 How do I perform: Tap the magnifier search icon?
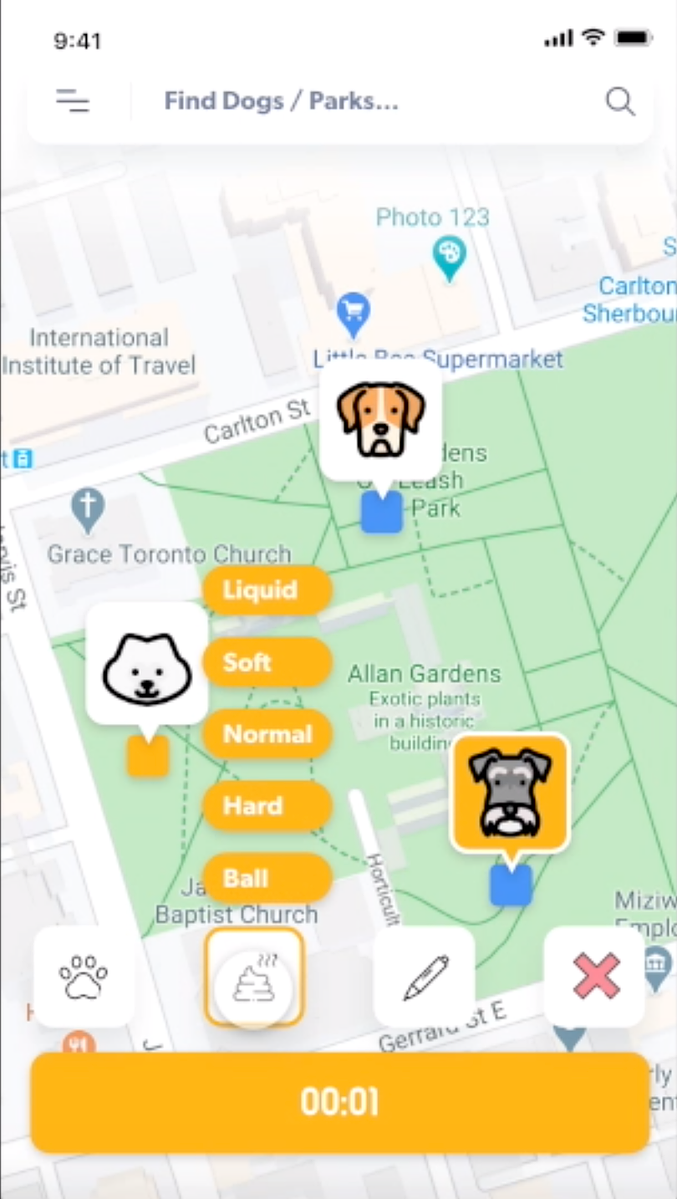[620, 101]
